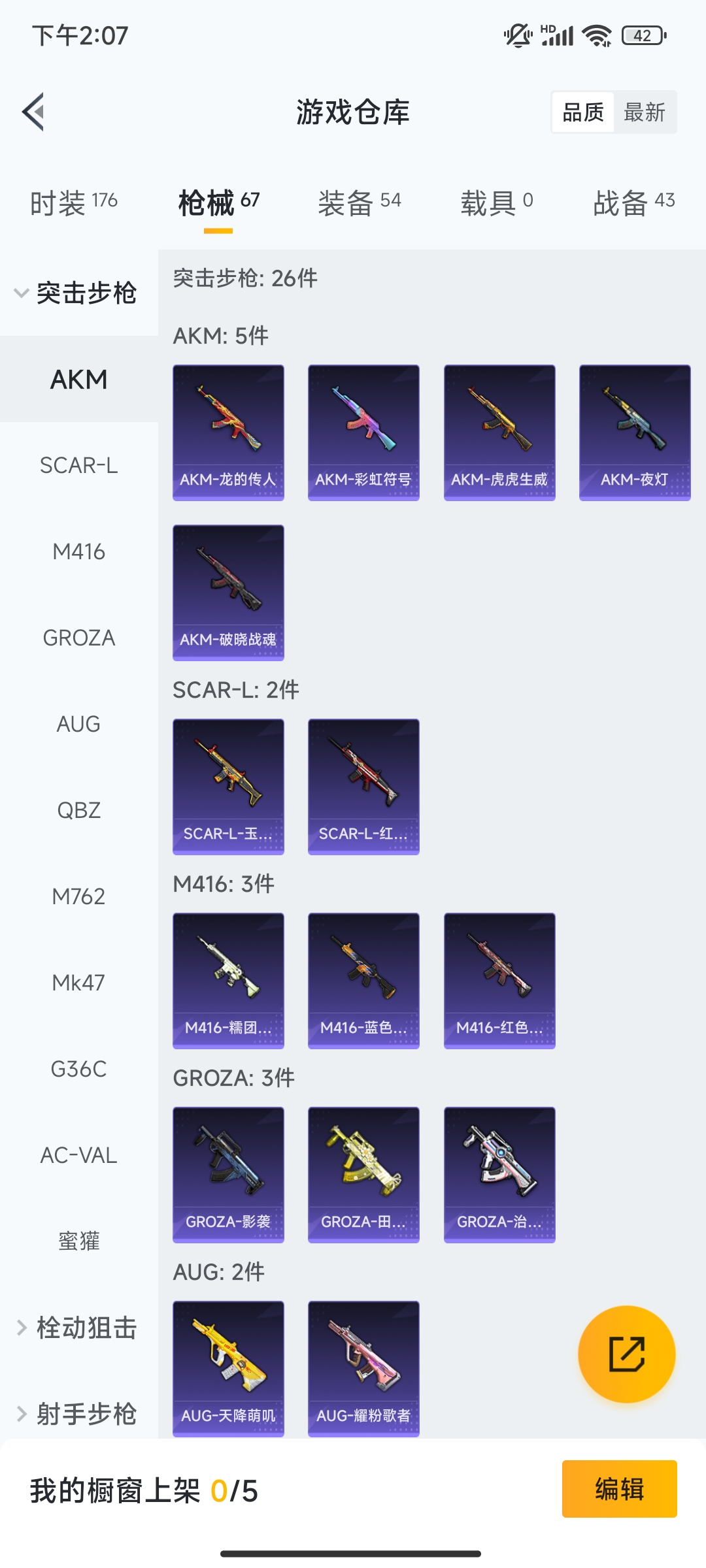This screenshot has height=1568, width=706.
Task: Select the 品质 sort option
Action: coord(583,112)
